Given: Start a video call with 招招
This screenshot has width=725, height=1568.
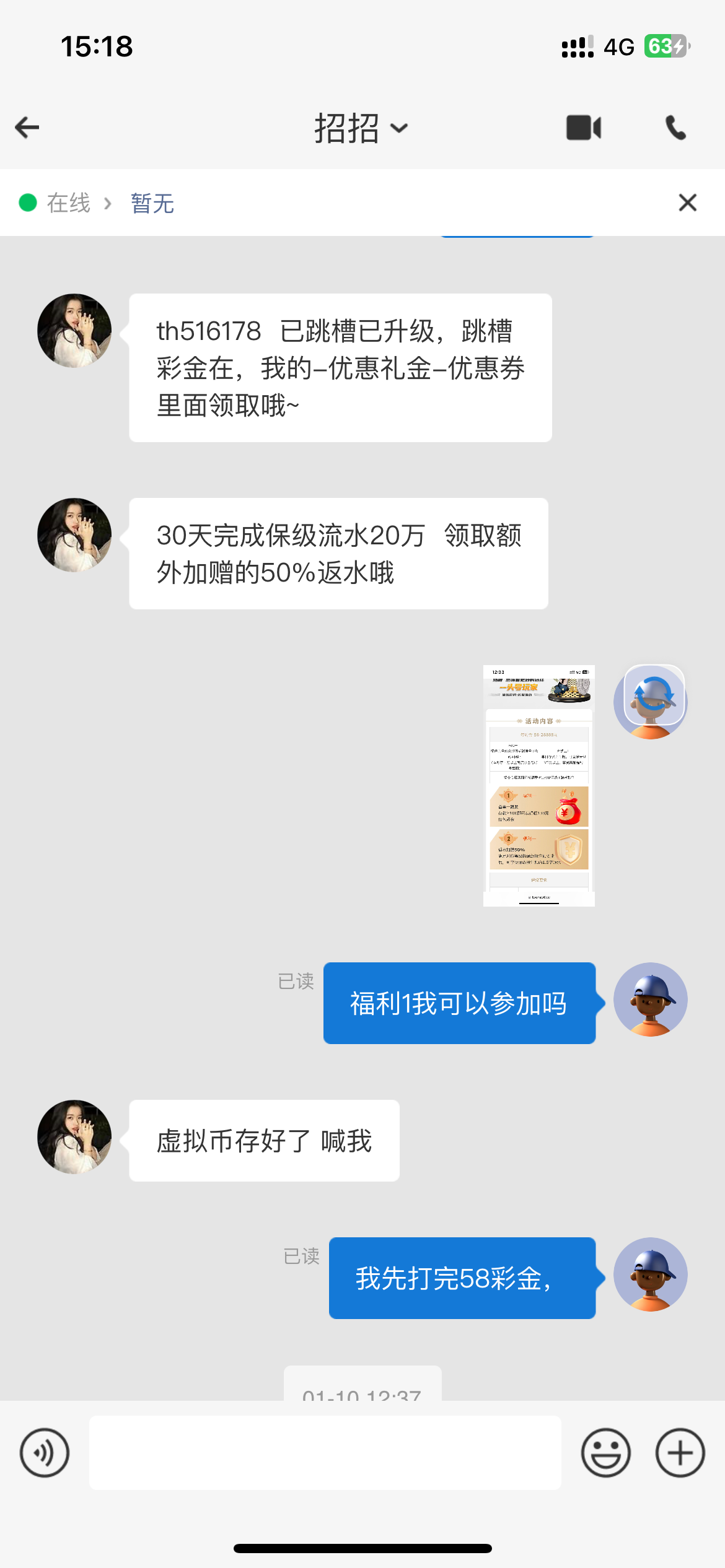Looking at the screenshot, I should tap(583, 128).
